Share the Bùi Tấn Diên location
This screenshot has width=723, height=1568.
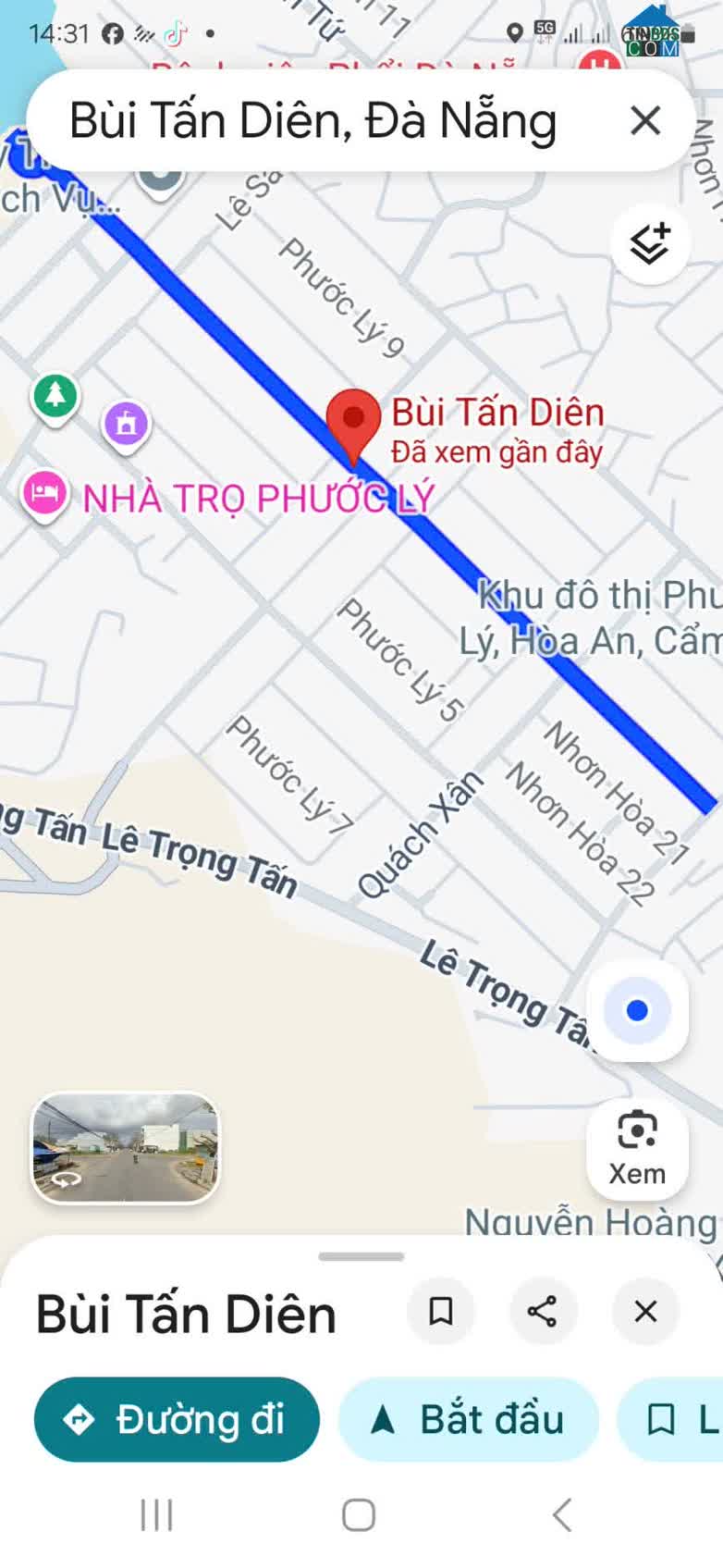coord(542,1311)
